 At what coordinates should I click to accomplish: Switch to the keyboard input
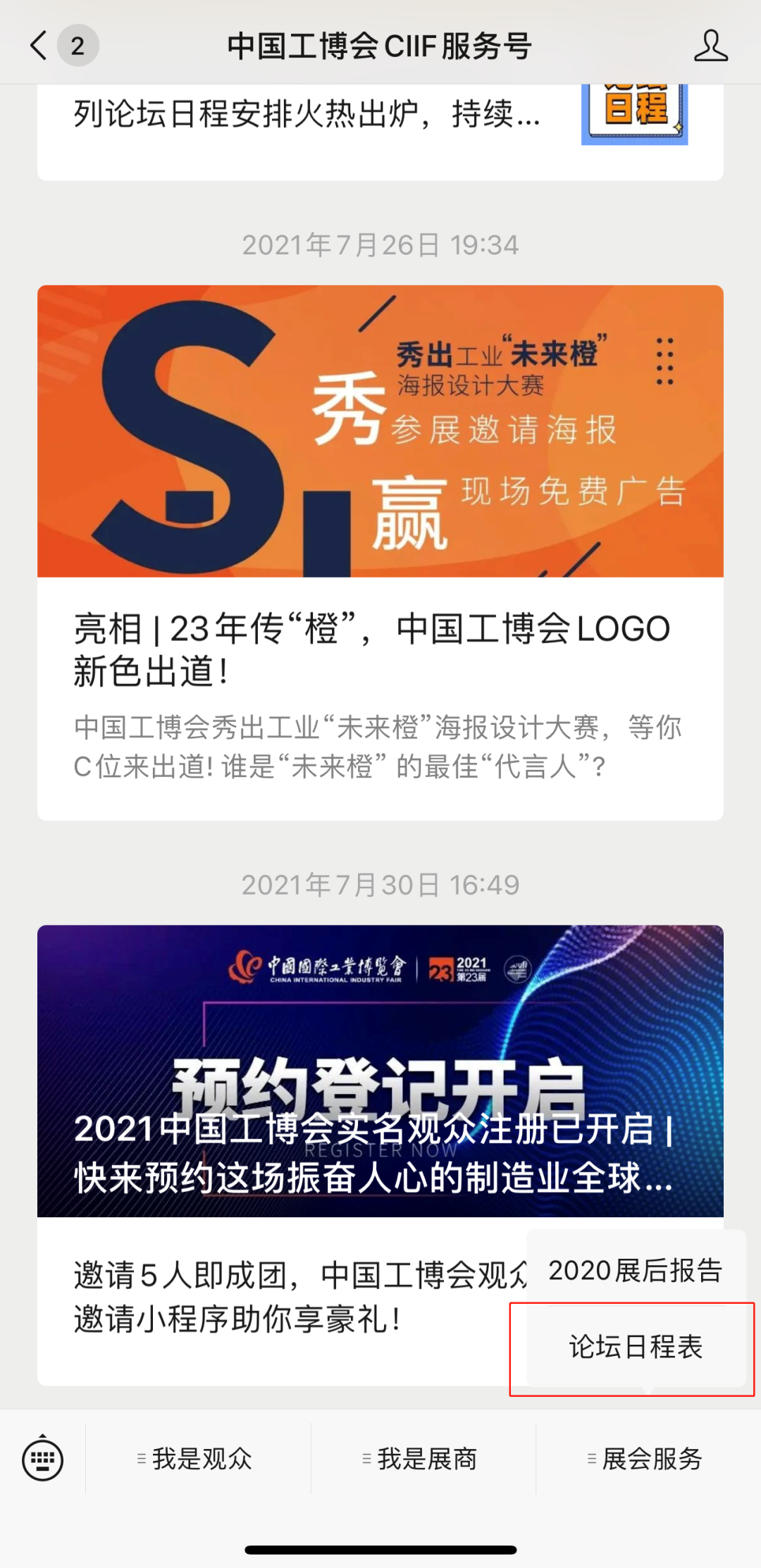[43, 1458]
